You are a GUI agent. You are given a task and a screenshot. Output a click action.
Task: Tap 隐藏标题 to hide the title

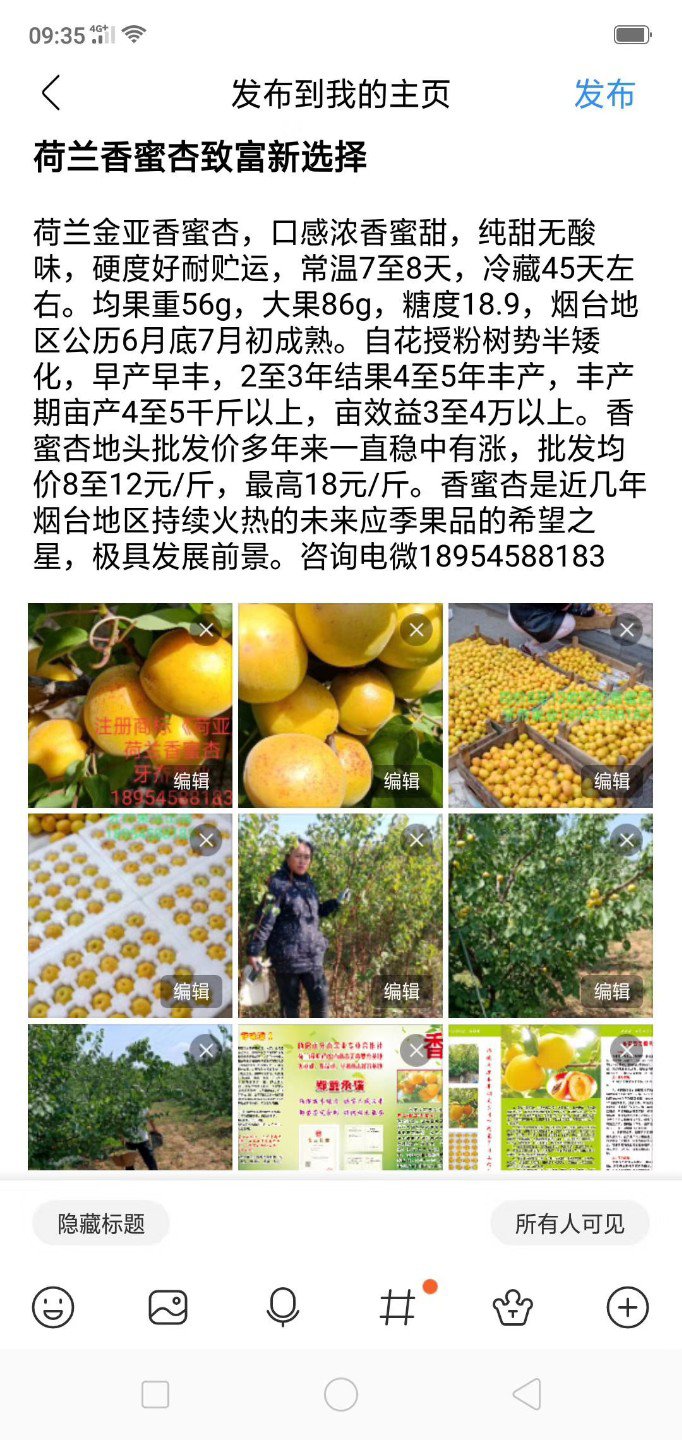point(101,1223)
